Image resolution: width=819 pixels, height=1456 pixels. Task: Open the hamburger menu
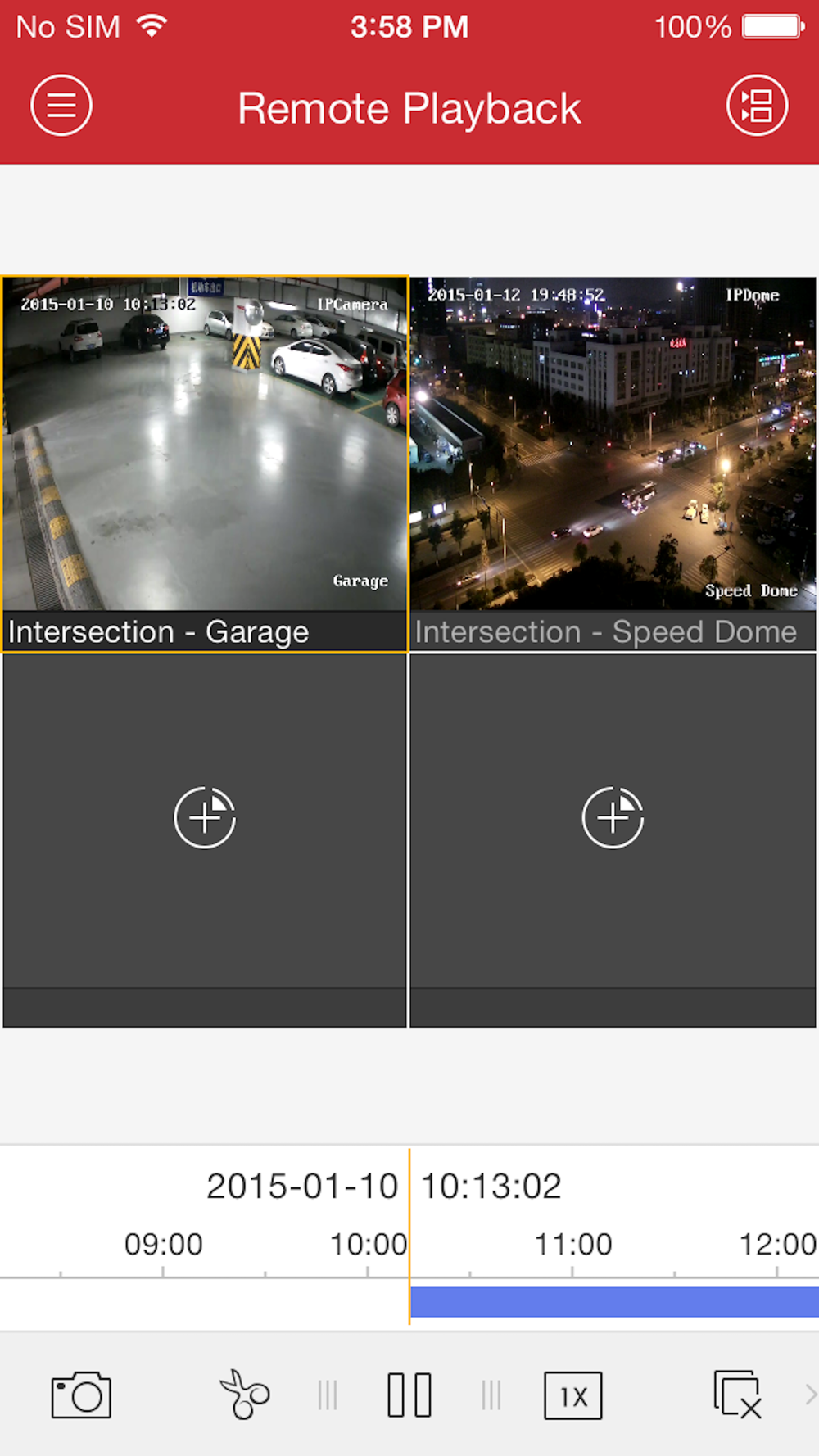[61, 106]
